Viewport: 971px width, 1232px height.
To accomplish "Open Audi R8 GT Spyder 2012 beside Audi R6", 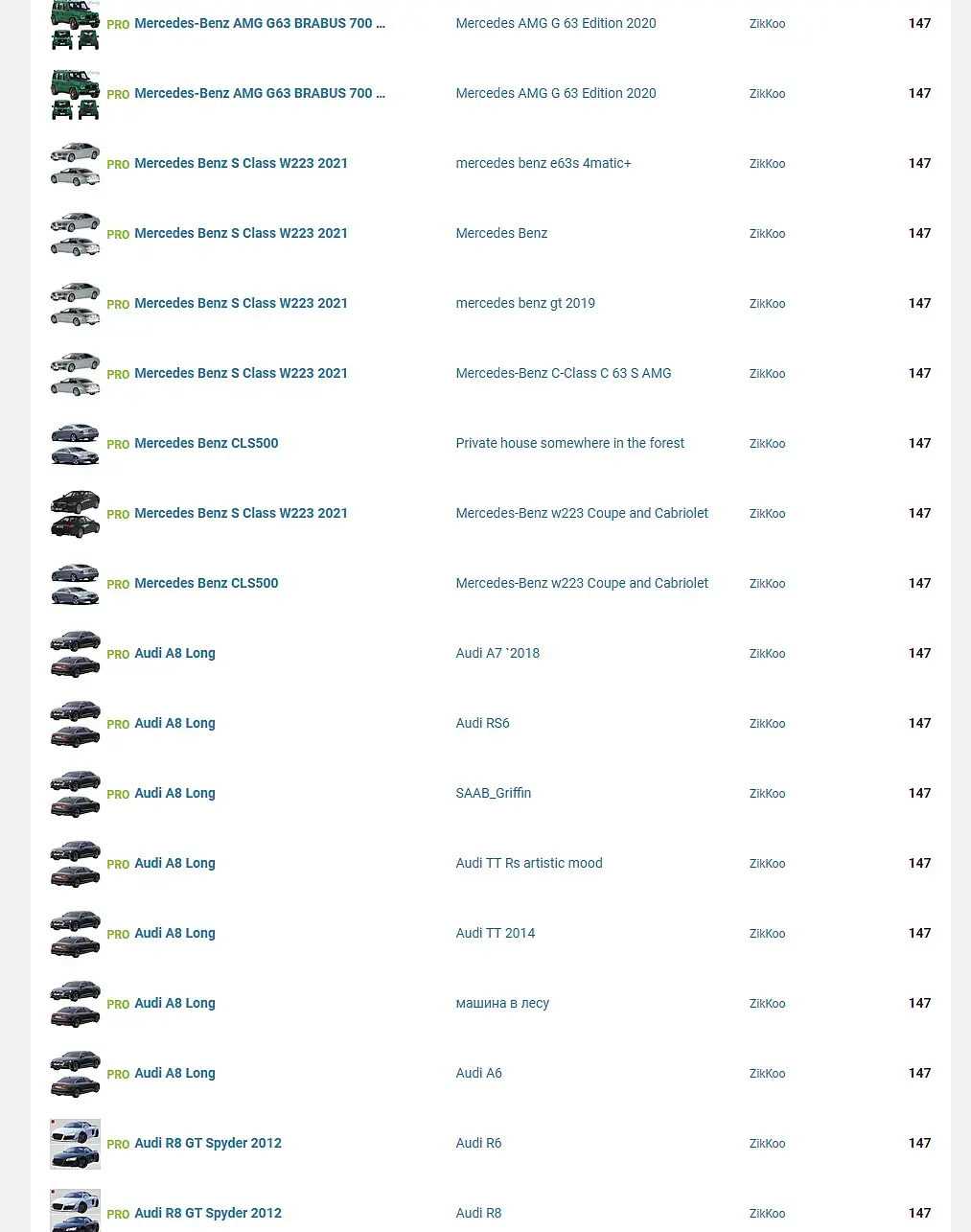I will [x=207, y=1143].
